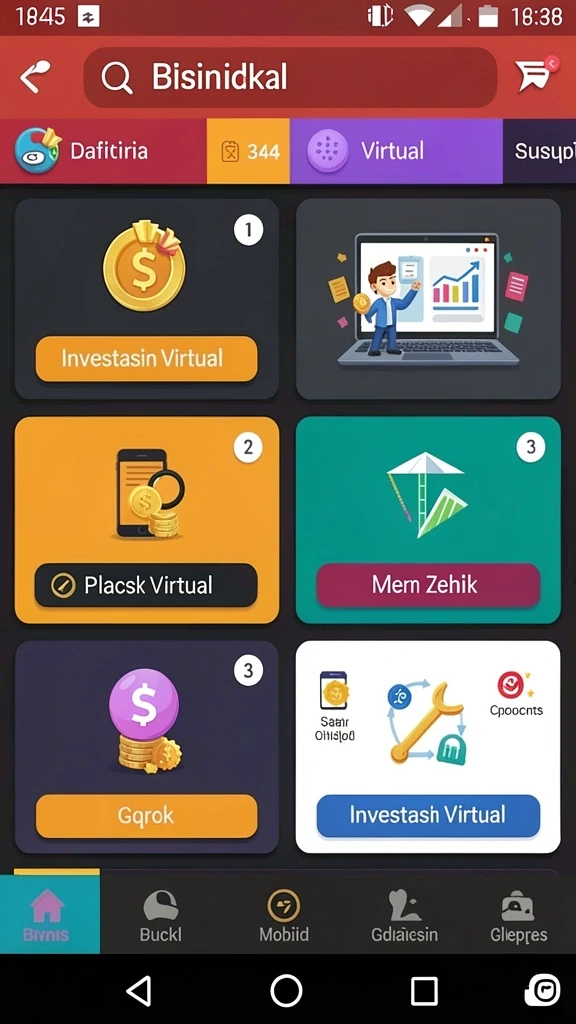The image size is (576, 1024).
Task: Tap the Investasin Virtual orange button
Action: pyautogui.click(x=146, y=359)
